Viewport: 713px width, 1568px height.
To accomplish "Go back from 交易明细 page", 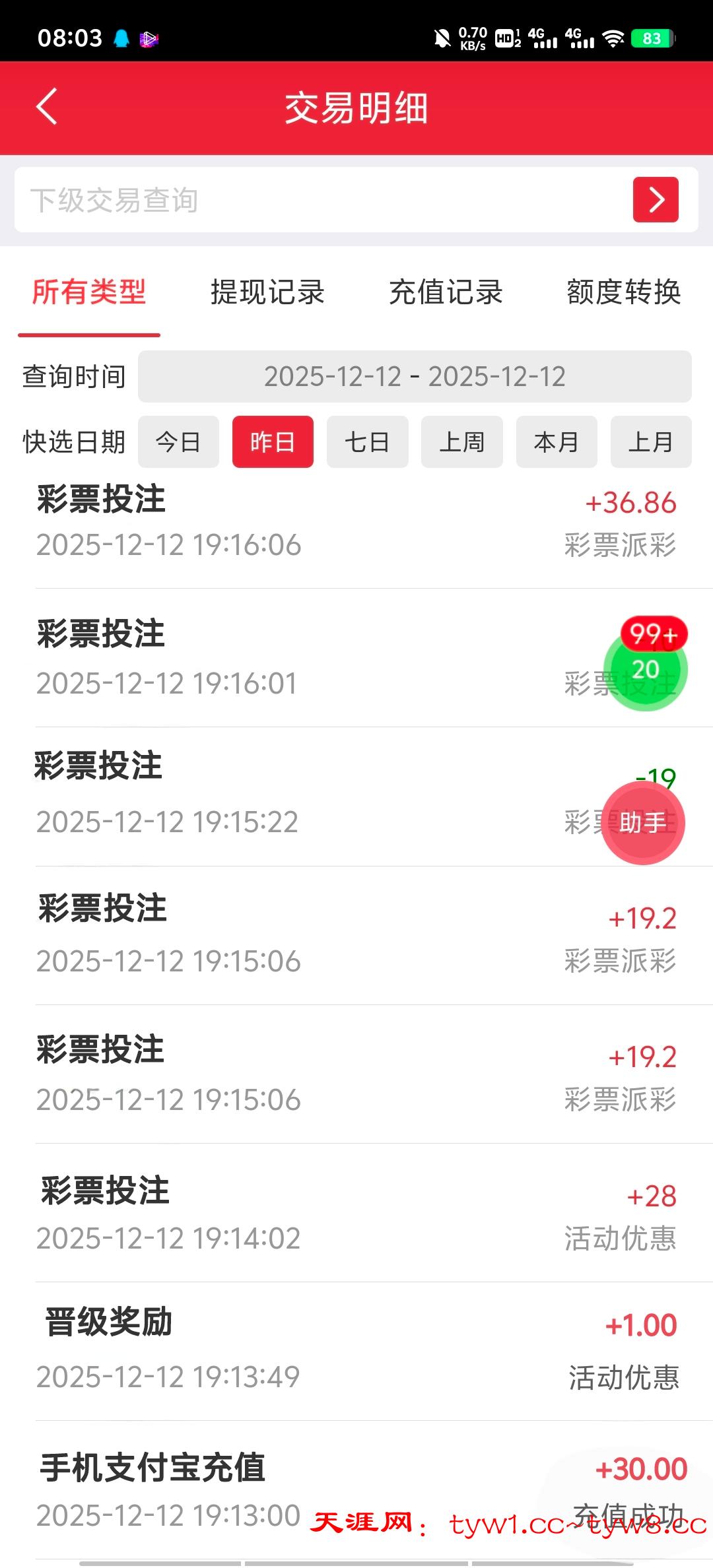I will (47, 107).
